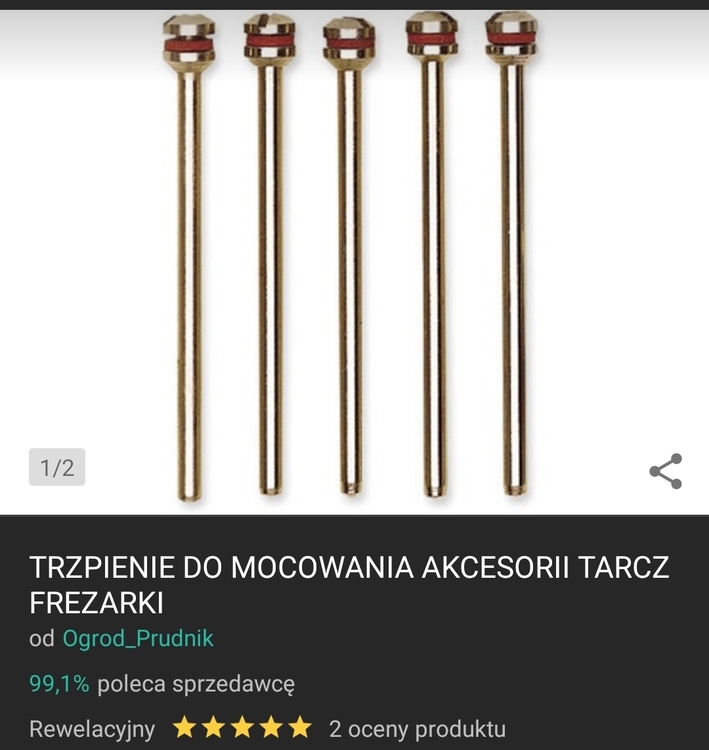Share this product listing
This screenshot has height=750, width=709.
coord(665,471)
